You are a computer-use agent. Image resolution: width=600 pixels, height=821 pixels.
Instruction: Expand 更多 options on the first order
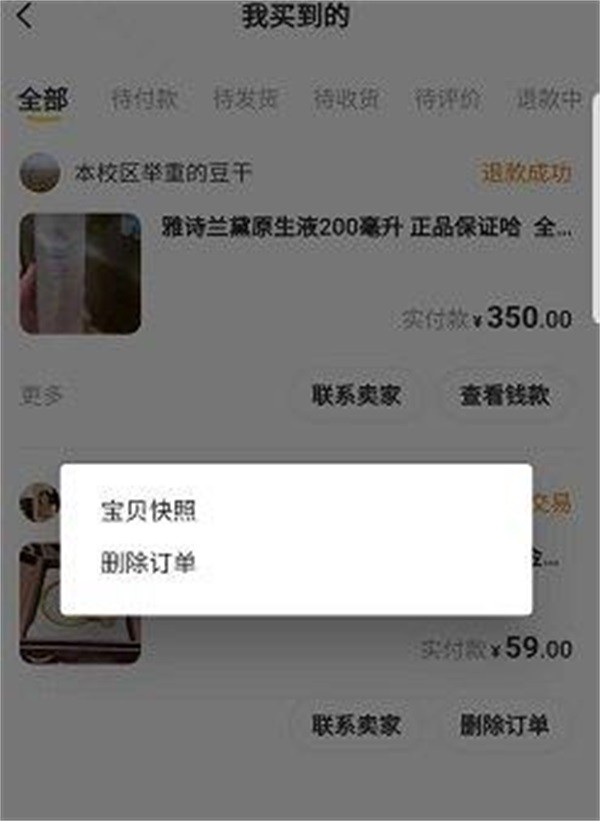pos(42,395)
